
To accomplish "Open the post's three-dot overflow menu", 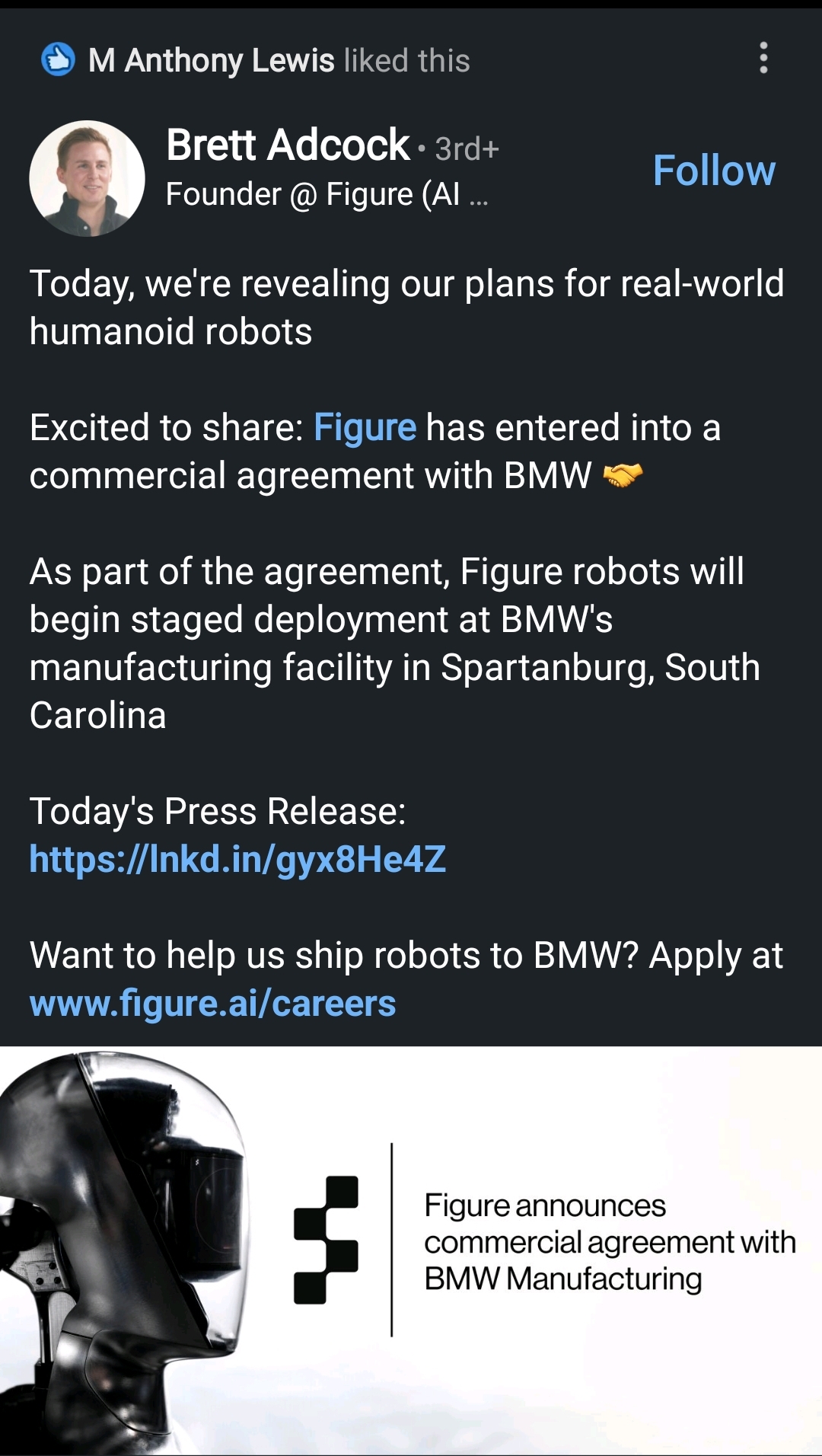I will click(x=763, y=59).
